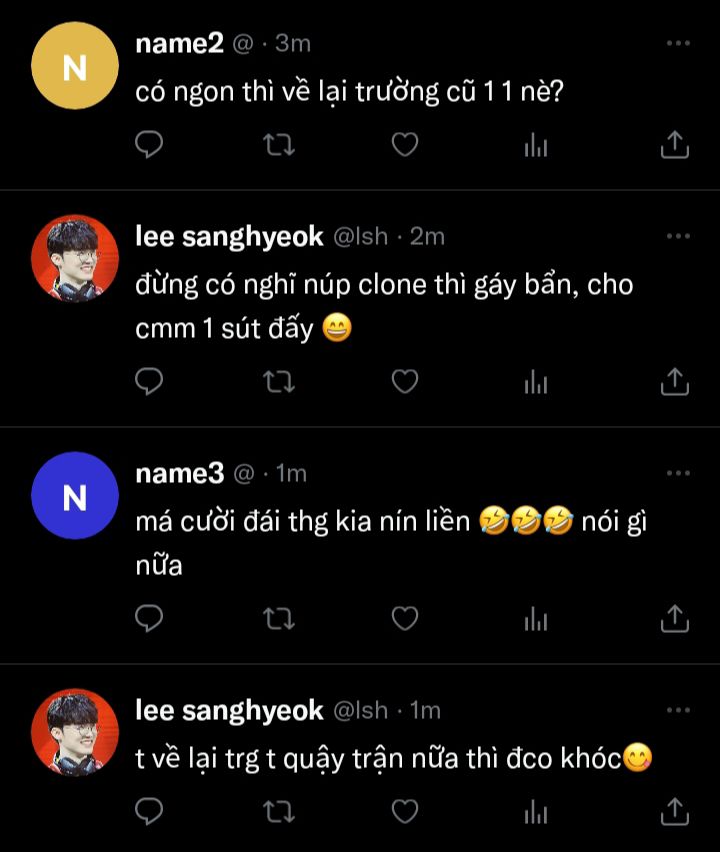Screen dimensions: 720x852
Task: Share name3's tweet
Action: [675, 618]
